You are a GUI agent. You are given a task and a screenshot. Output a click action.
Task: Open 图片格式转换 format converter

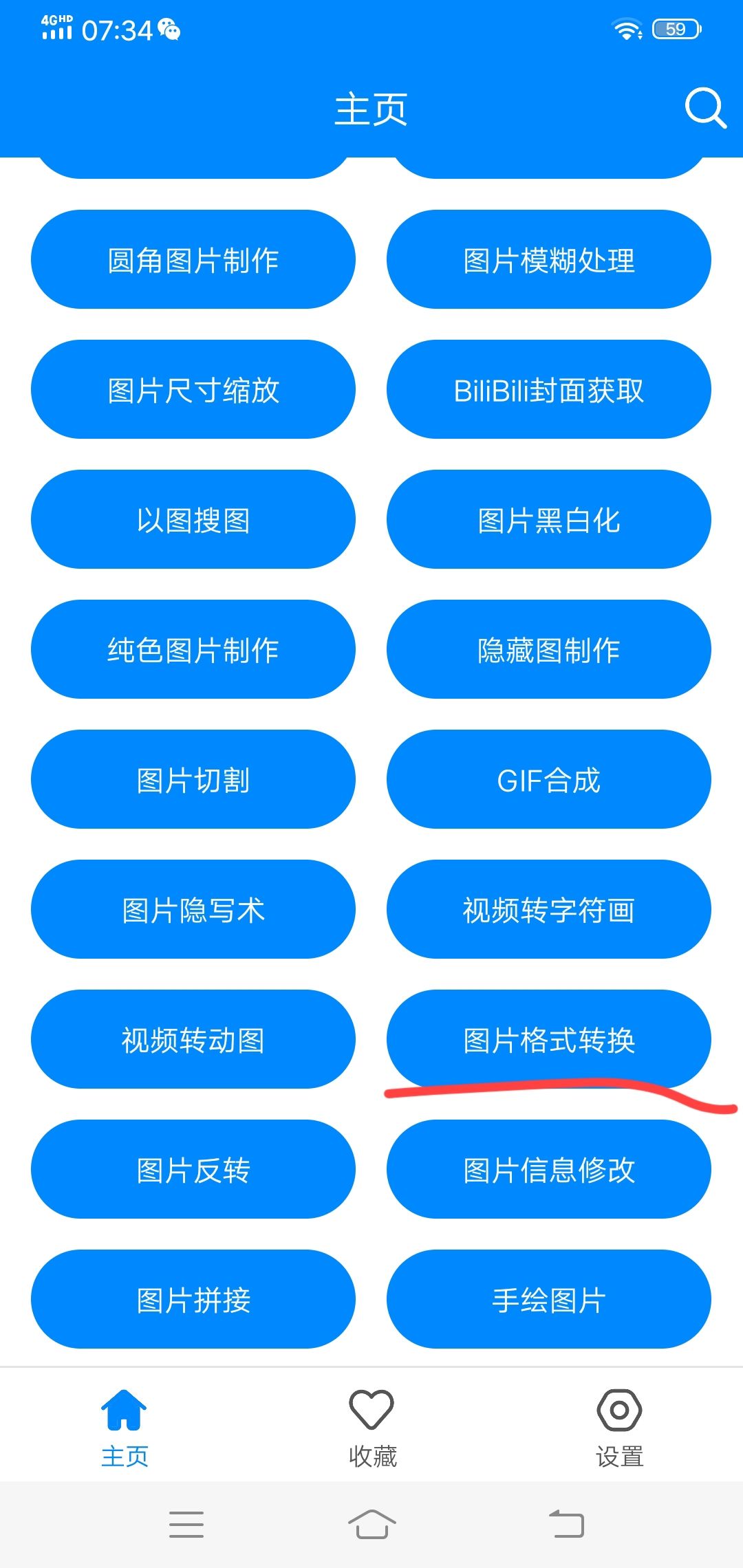(548, 1039)
